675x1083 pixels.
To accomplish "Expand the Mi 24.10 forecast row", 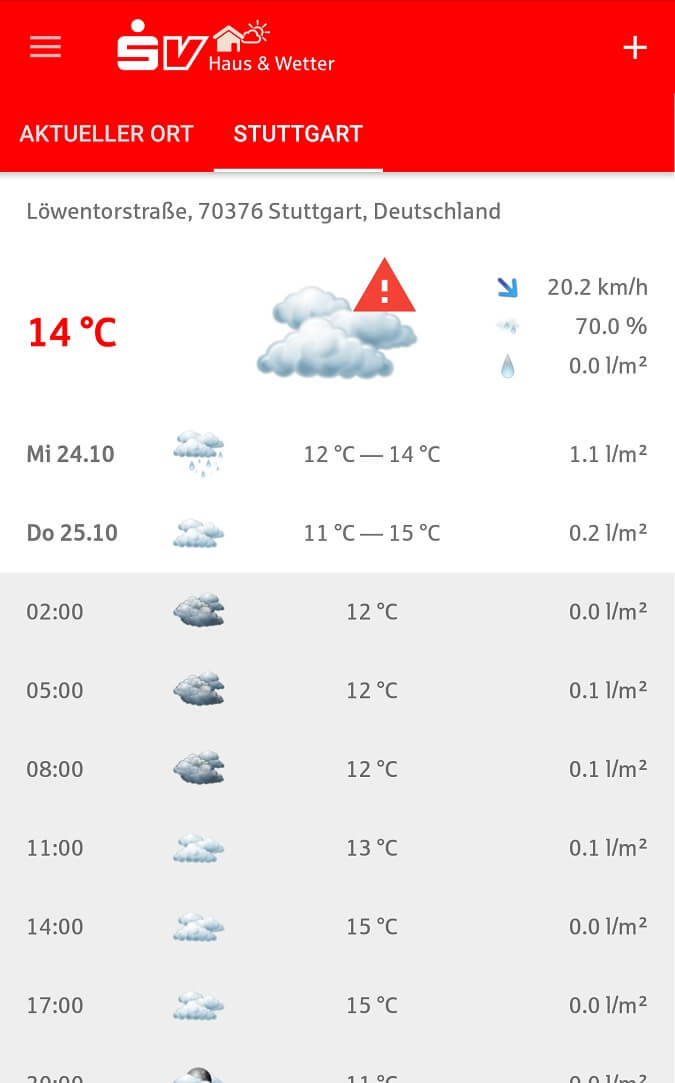I will tap(337, 454).
